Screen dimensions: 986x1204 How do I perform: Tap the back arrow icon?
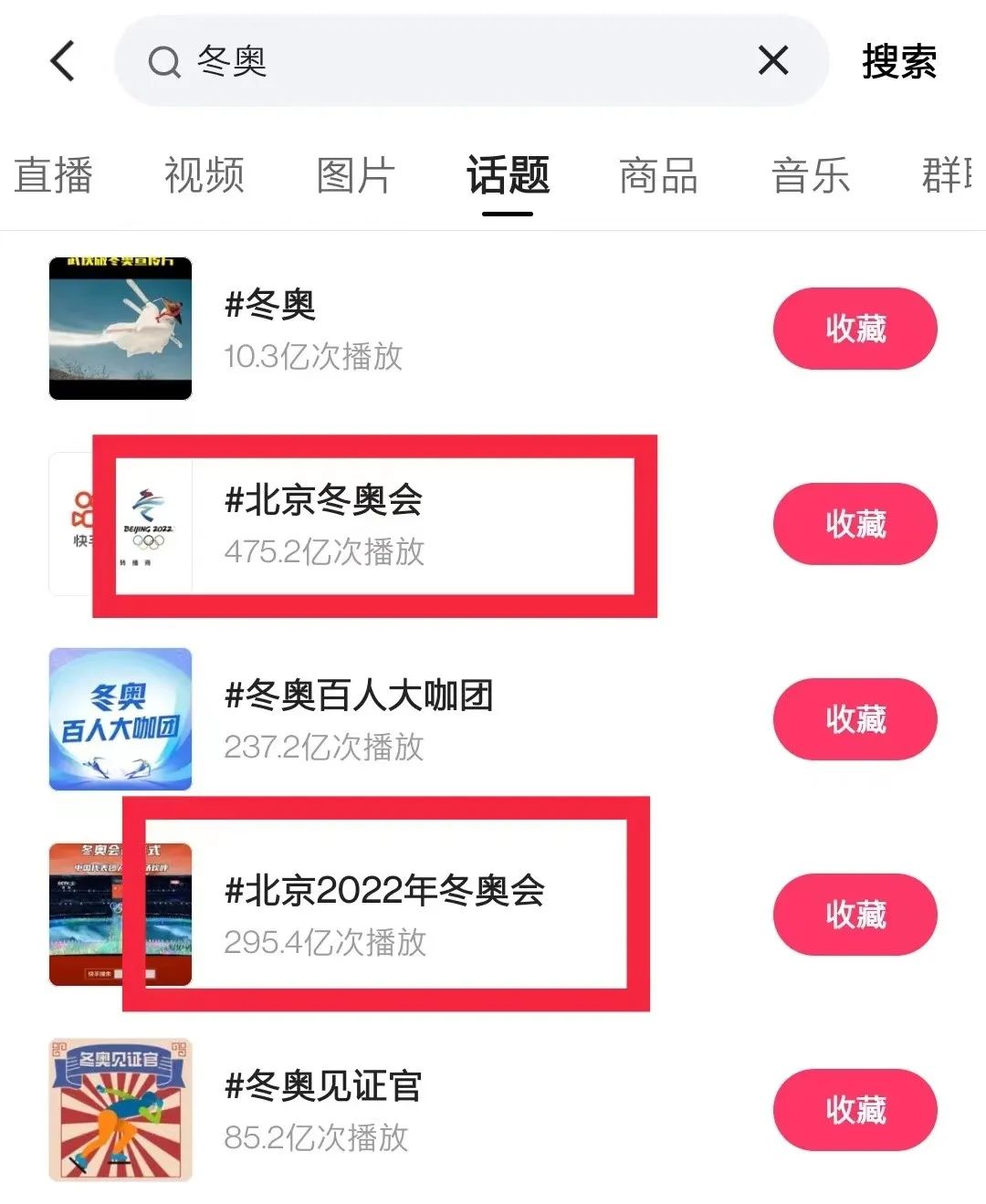point(62,60)
